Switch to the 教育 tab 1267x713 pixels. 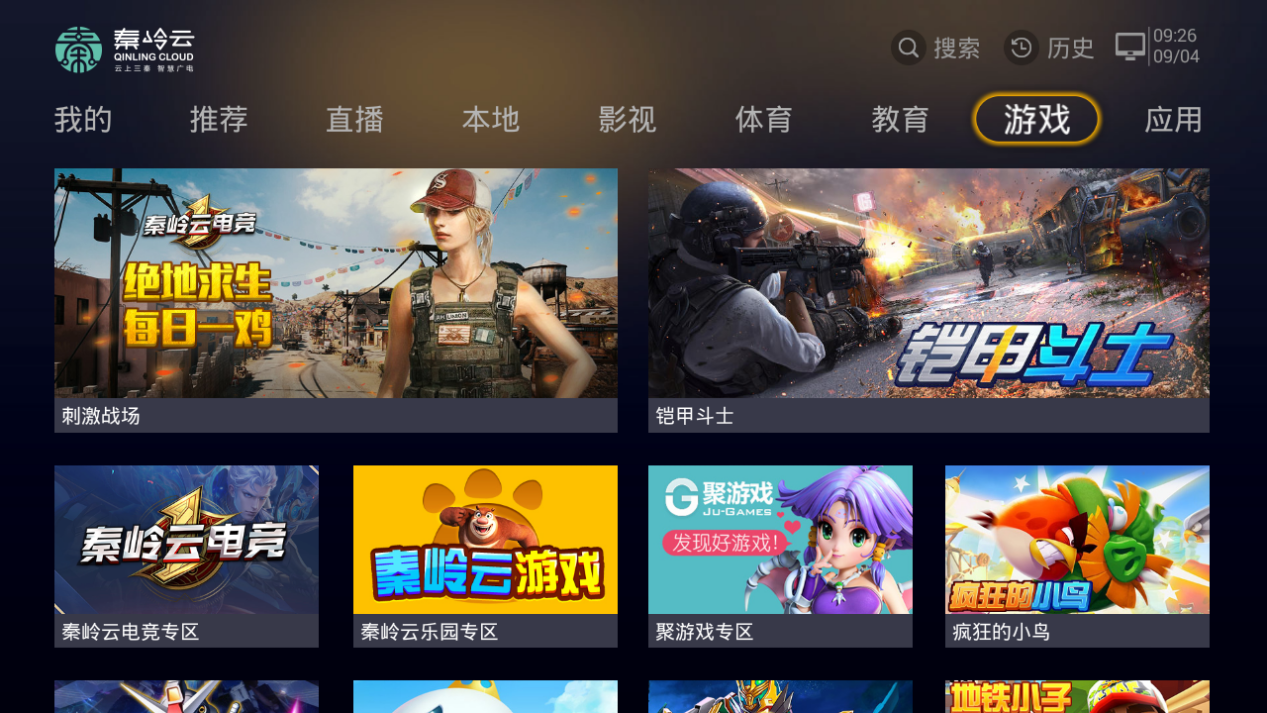tap(900, 120)
